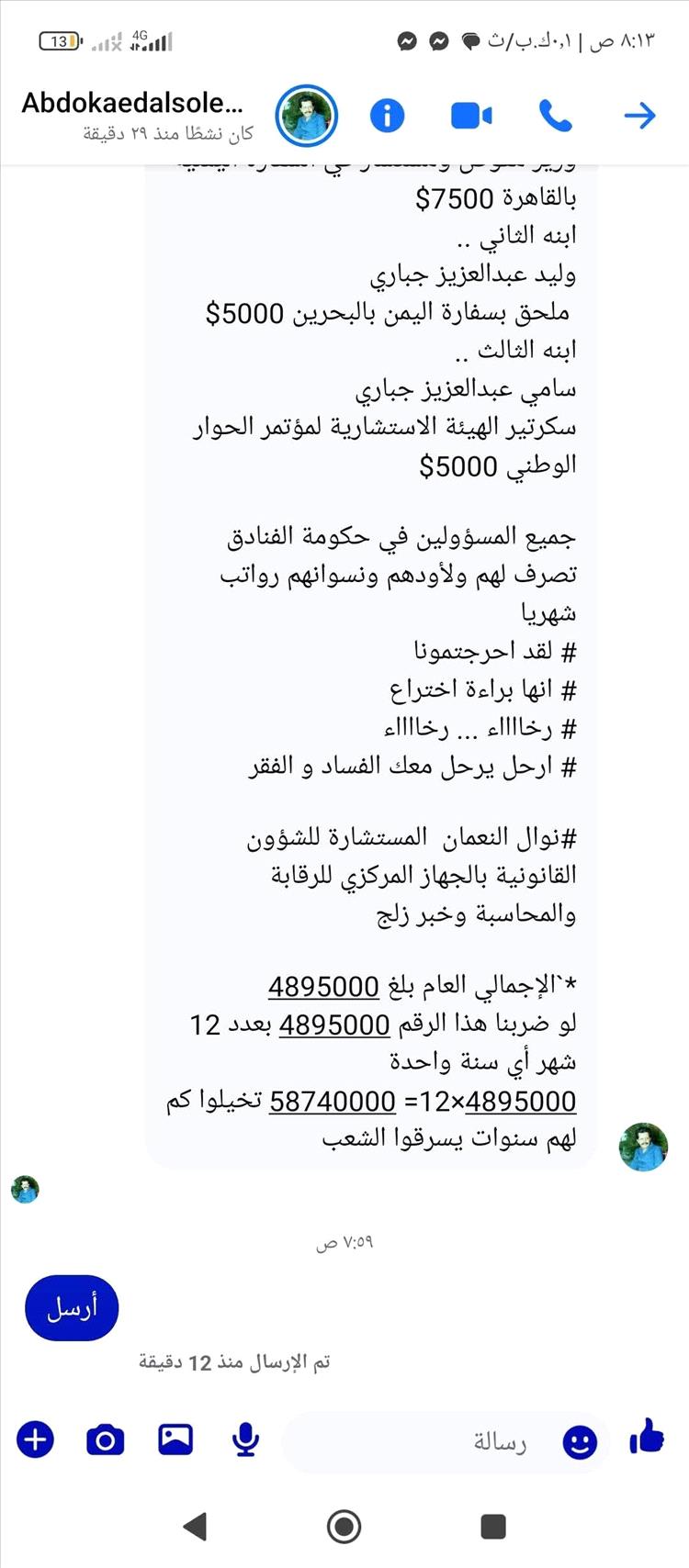Open more options with the plus icon
Image resolution: width=689 pixels, height=1568 pixels.
[36, 1439]
